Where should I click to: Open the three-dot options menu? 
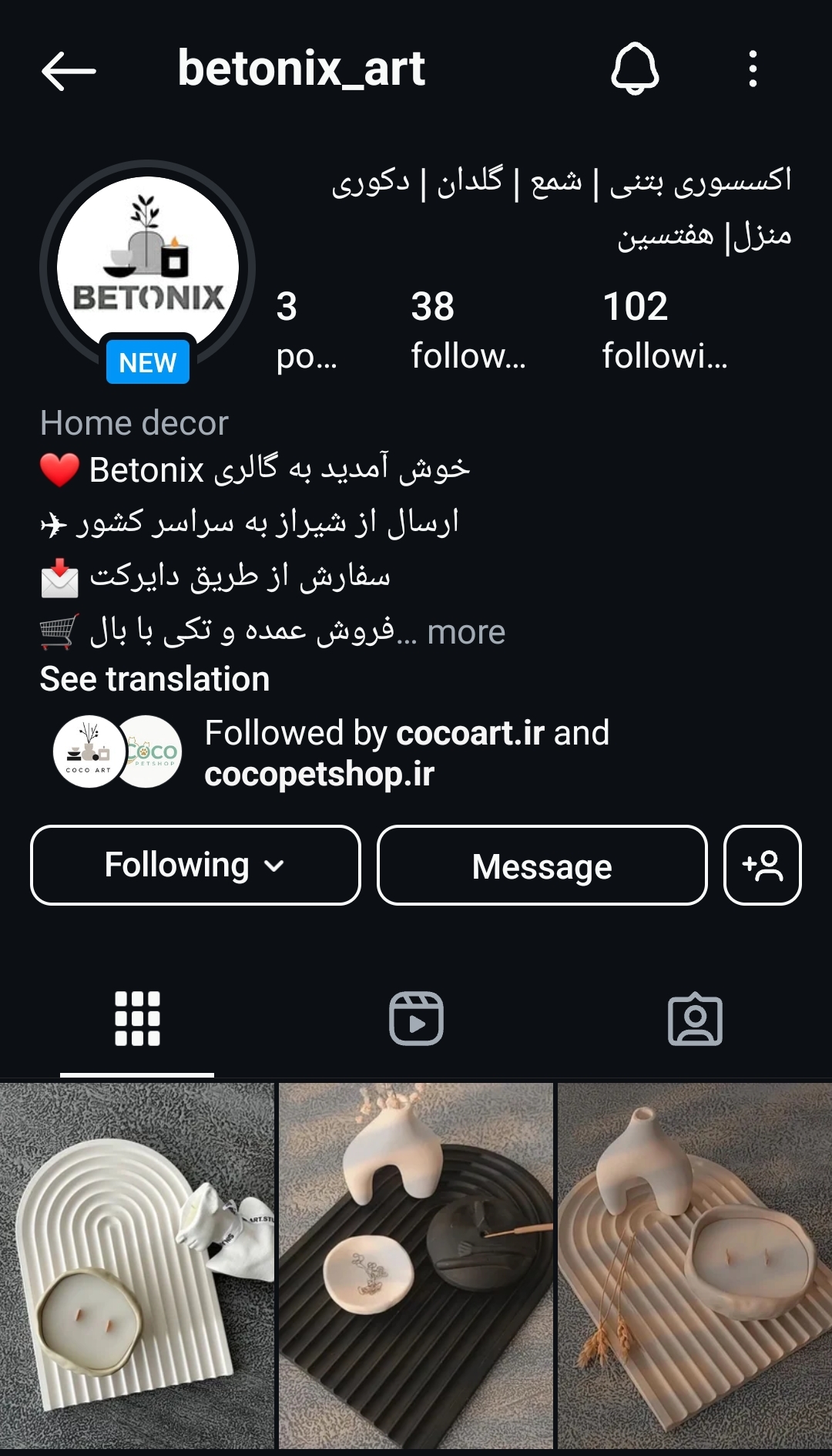coord(753,70)
